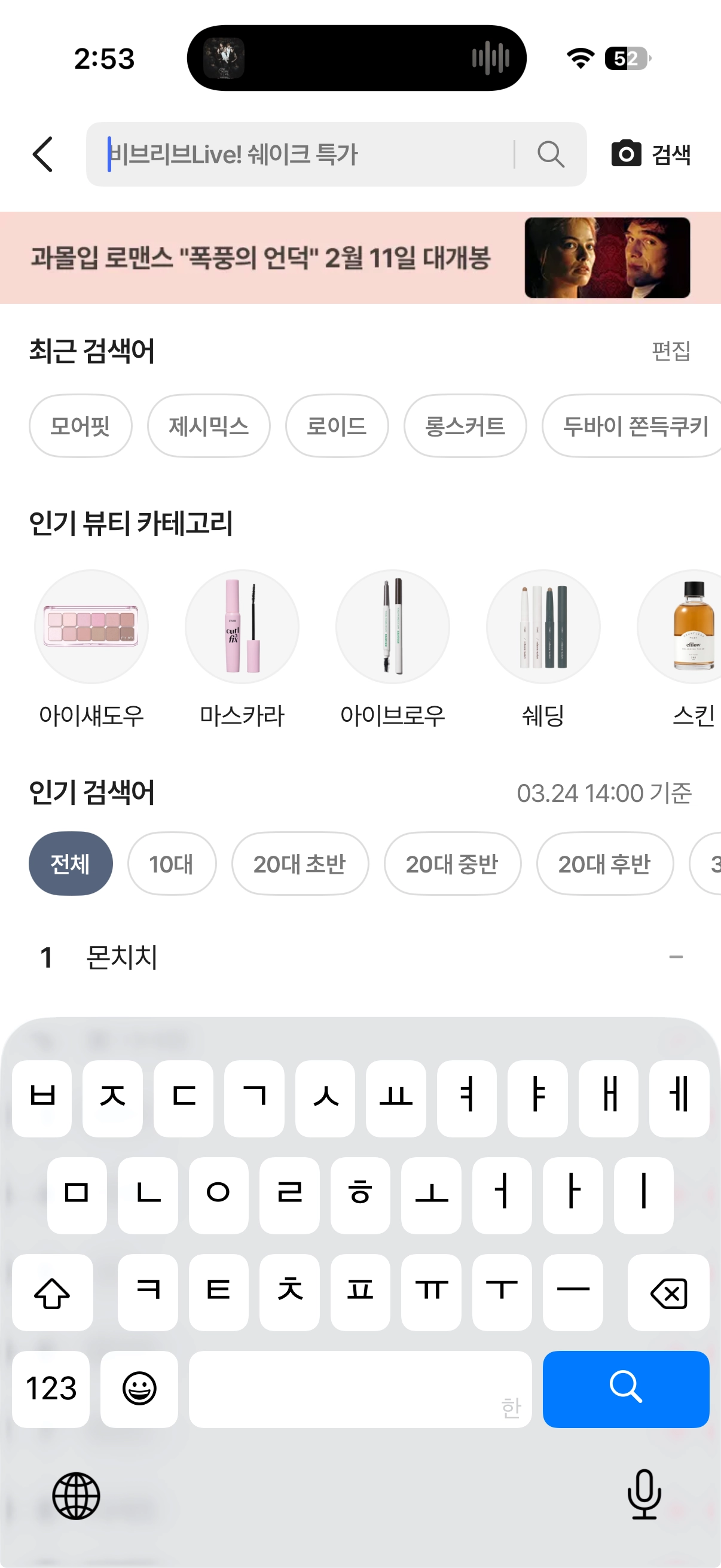The height and width of the screenshot is (1568, 721).
Task: Search again for 모어핏
Action: pos(80,425)
